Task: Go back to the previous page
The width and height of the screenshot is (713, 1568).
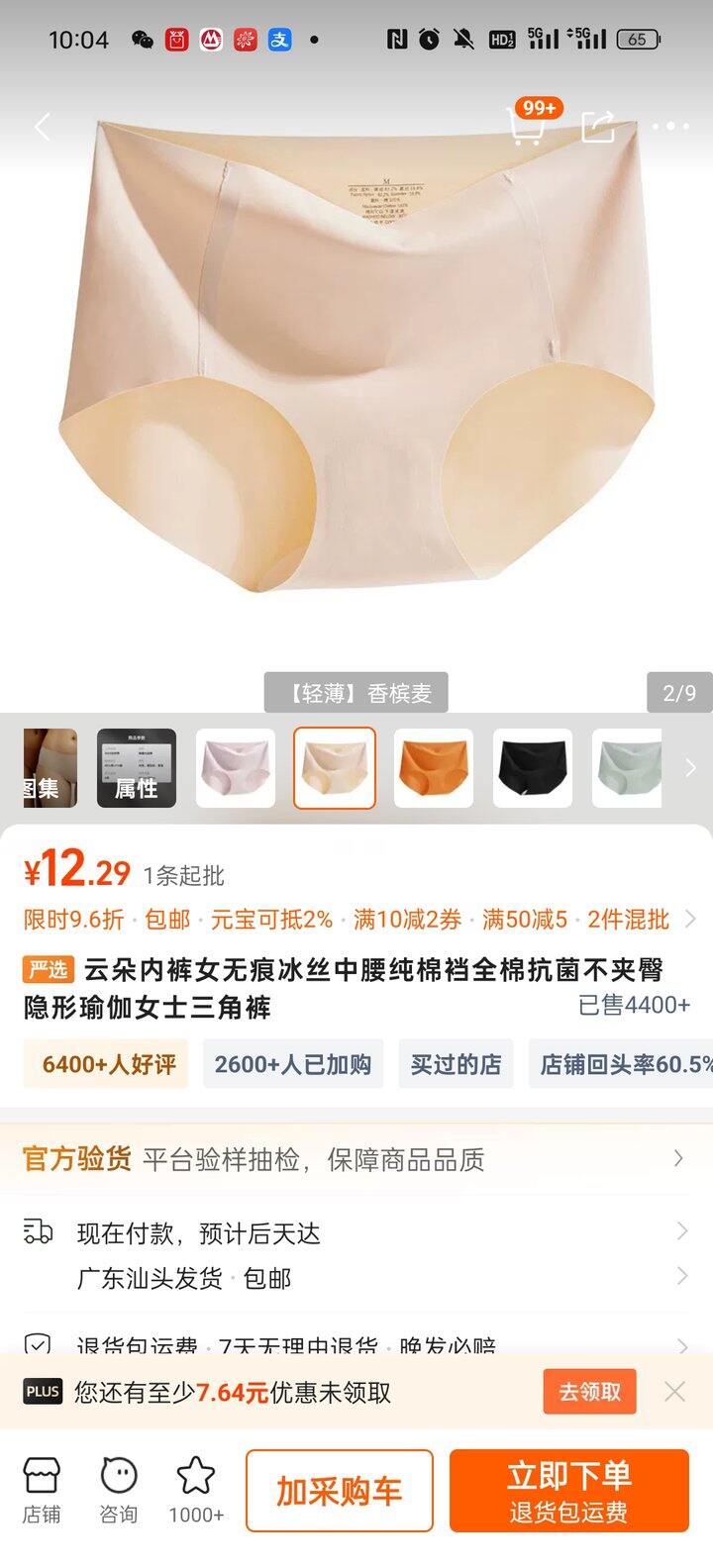Action: 43,127
